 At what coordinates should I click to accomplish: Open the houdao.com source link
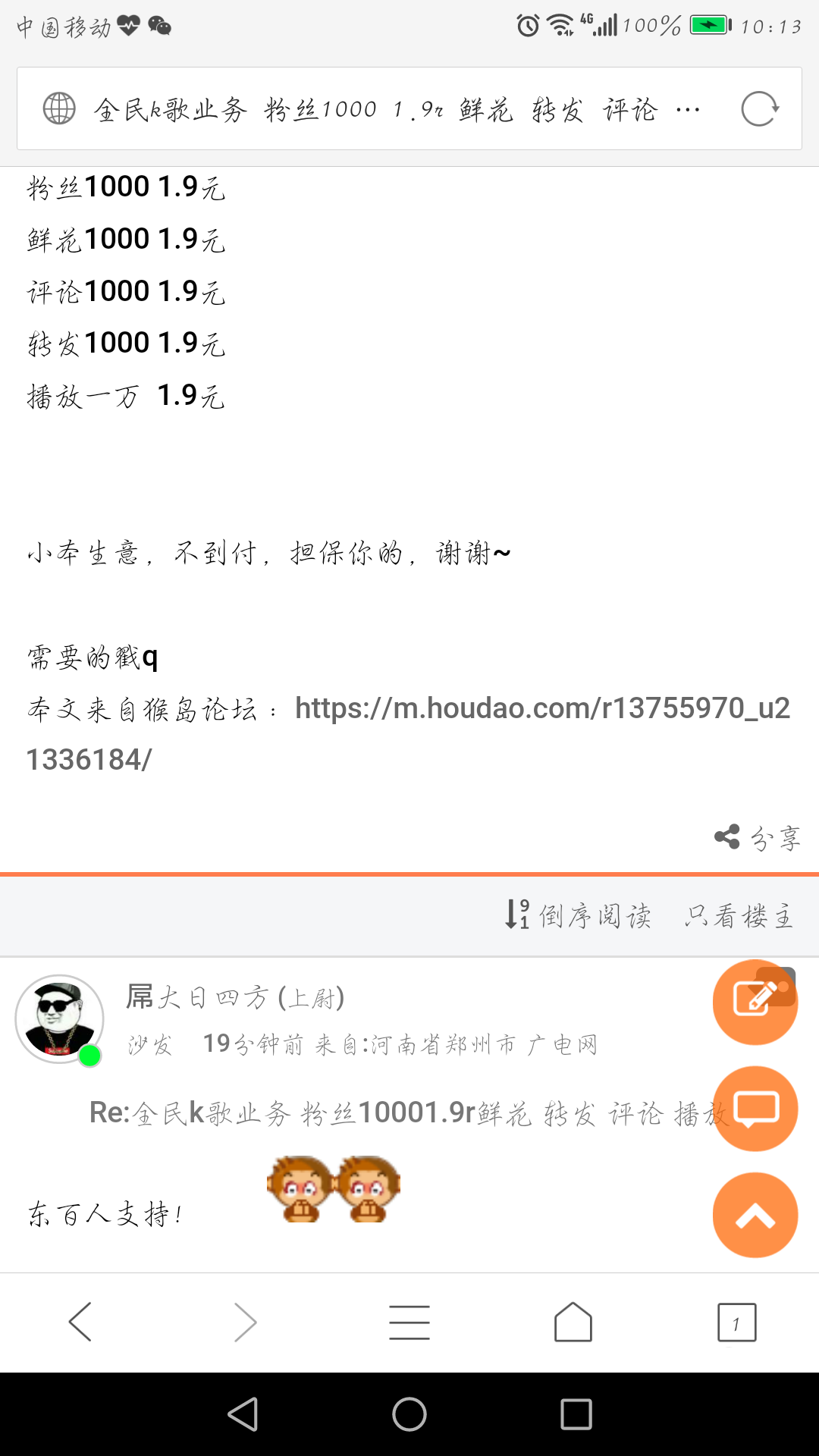[x=408, y=733]
